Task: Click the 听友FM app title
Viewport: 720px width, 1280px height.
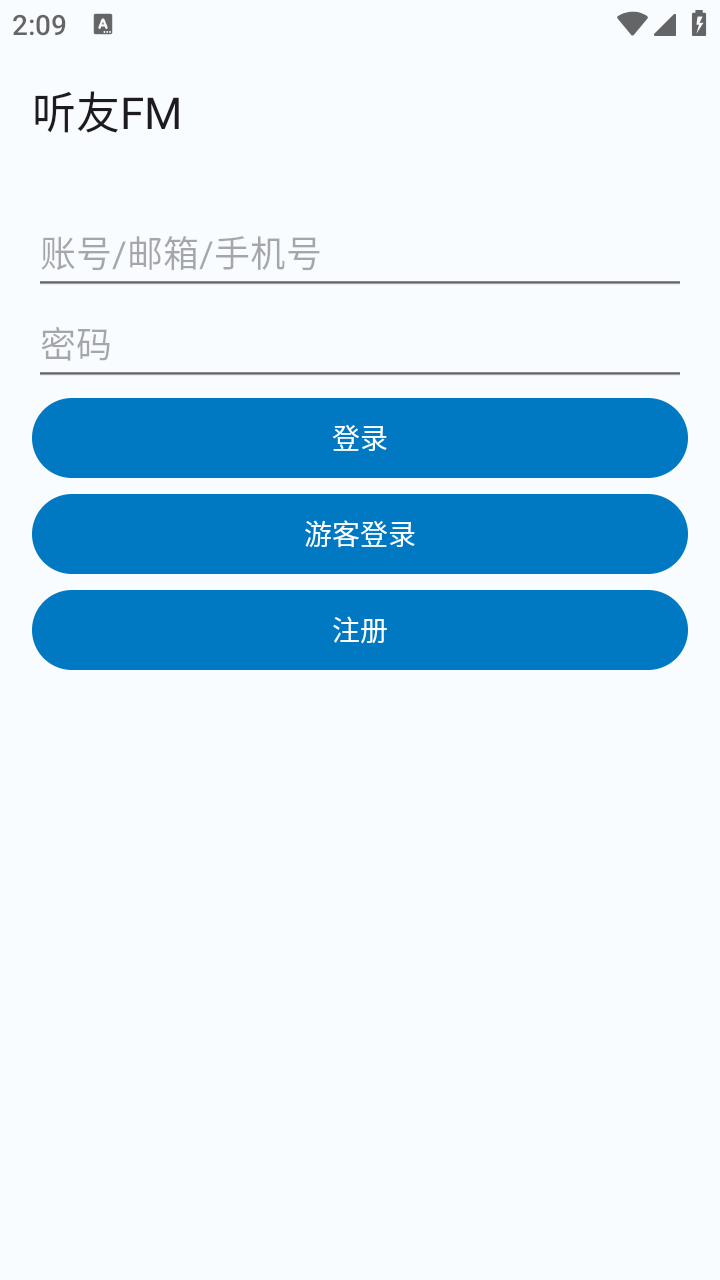Action: pos(105,113)
